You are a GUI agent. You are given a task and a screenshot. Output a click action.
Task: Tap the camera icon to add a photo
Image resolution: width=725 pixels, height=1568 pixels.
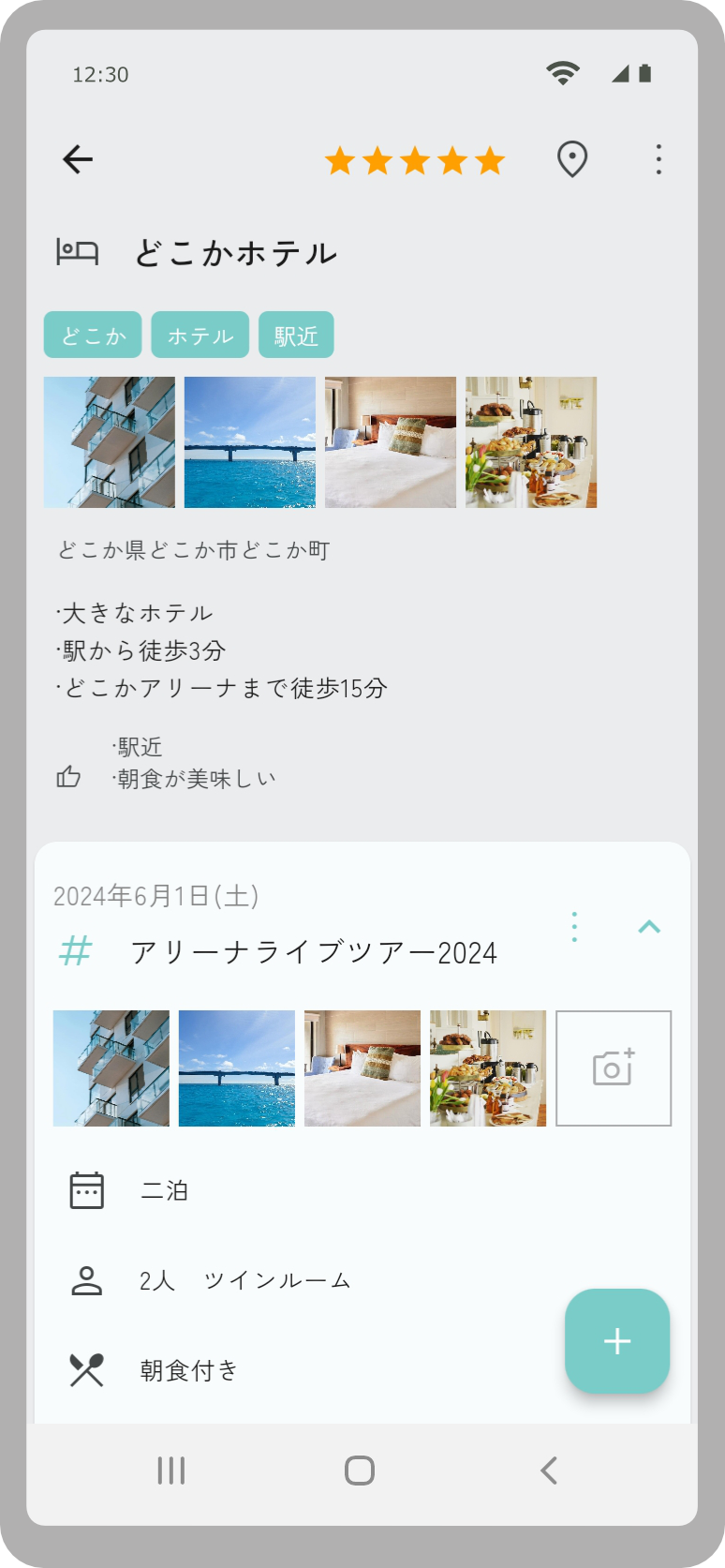[614, 1068]
